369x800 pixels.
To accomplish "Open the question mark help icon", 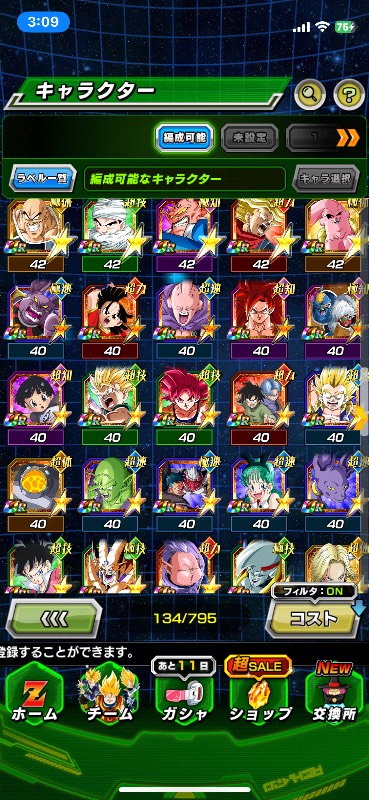I will 349,94.
